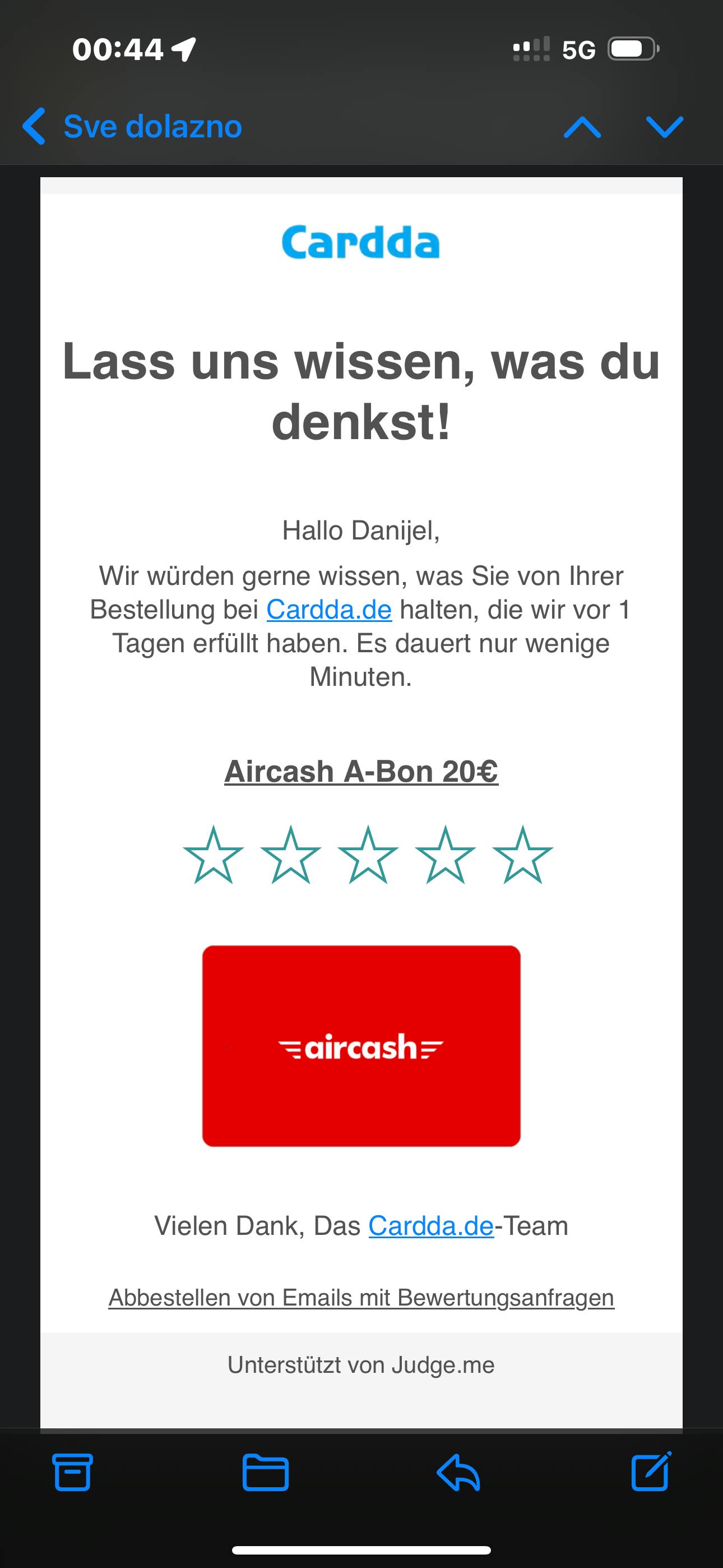Open the Cardda.de link in the order text
The image size is (723, 1568).
click(x=328, y=610)
